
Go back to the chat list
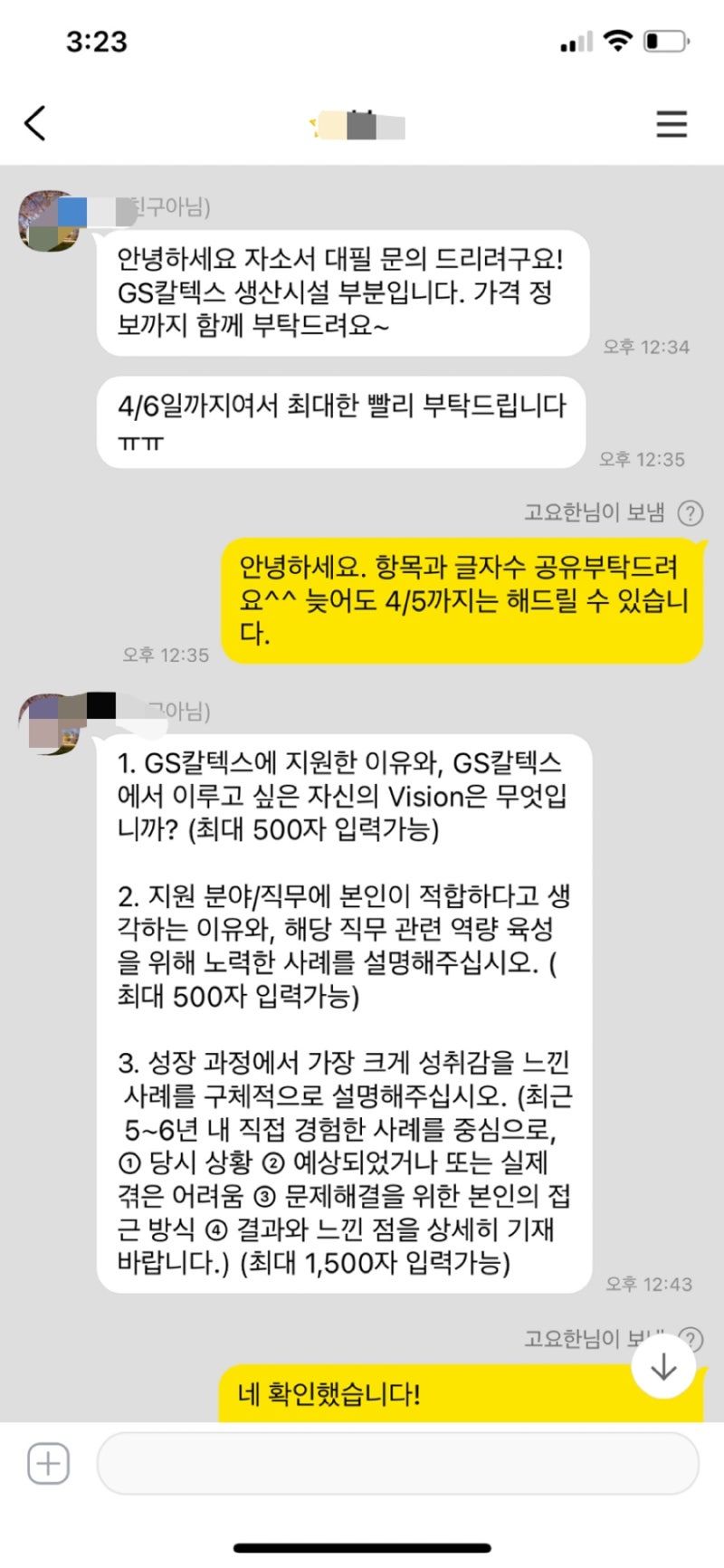pos(35,124)
